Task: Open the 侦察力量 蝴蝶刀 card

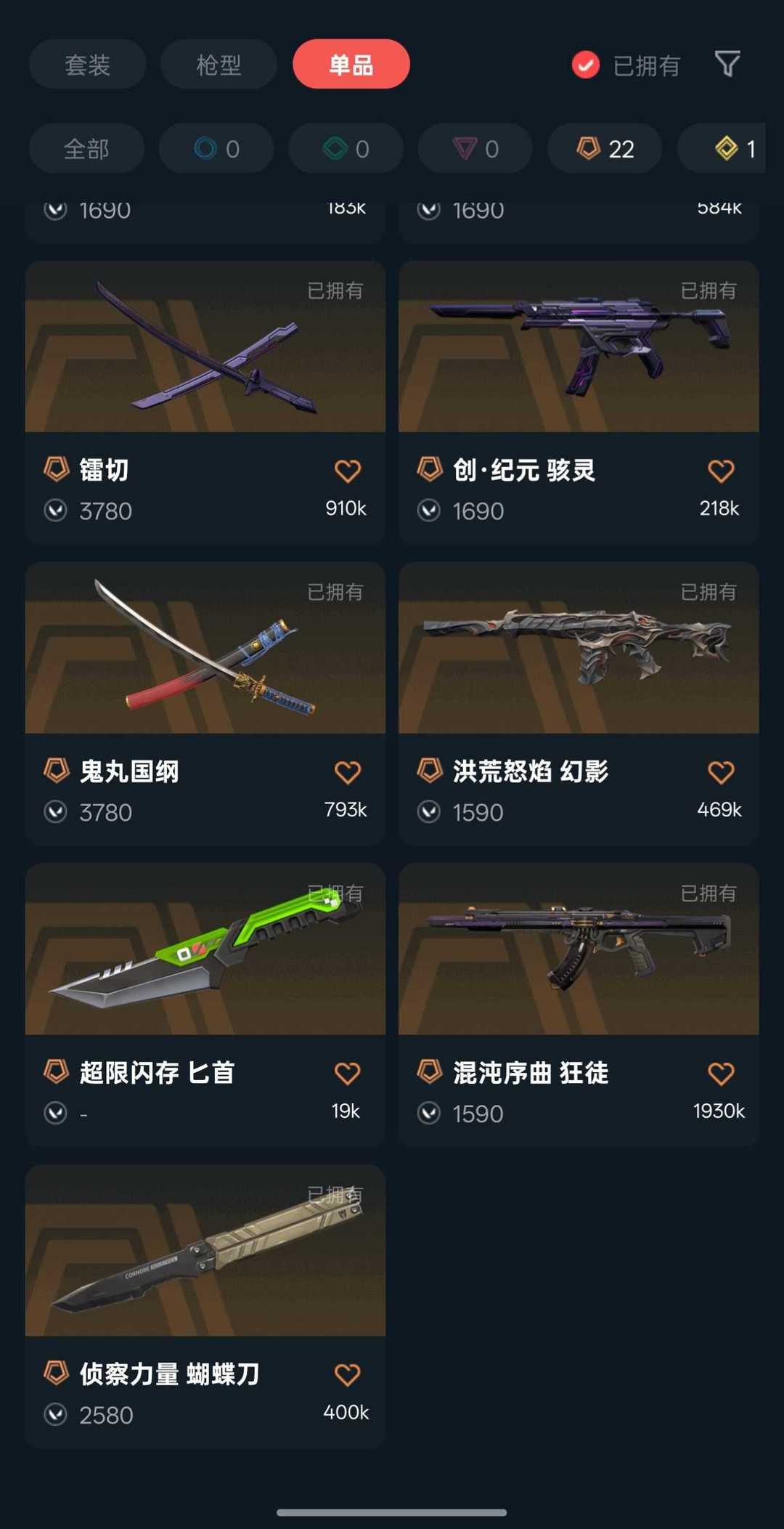Action: (205, 1251)
